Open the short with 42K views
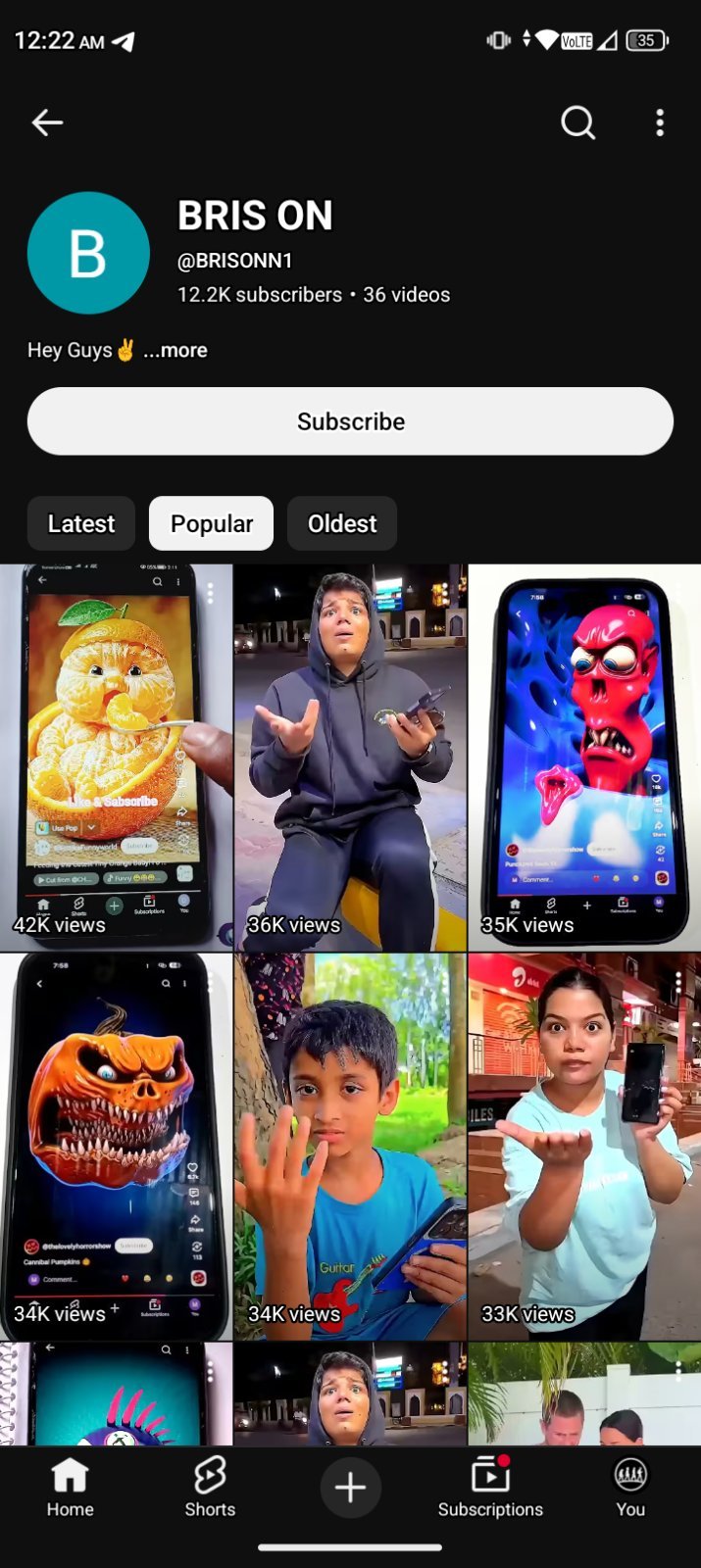Image resolution: width=701 pixels, height=1568 pixels. tap(116, 758)
